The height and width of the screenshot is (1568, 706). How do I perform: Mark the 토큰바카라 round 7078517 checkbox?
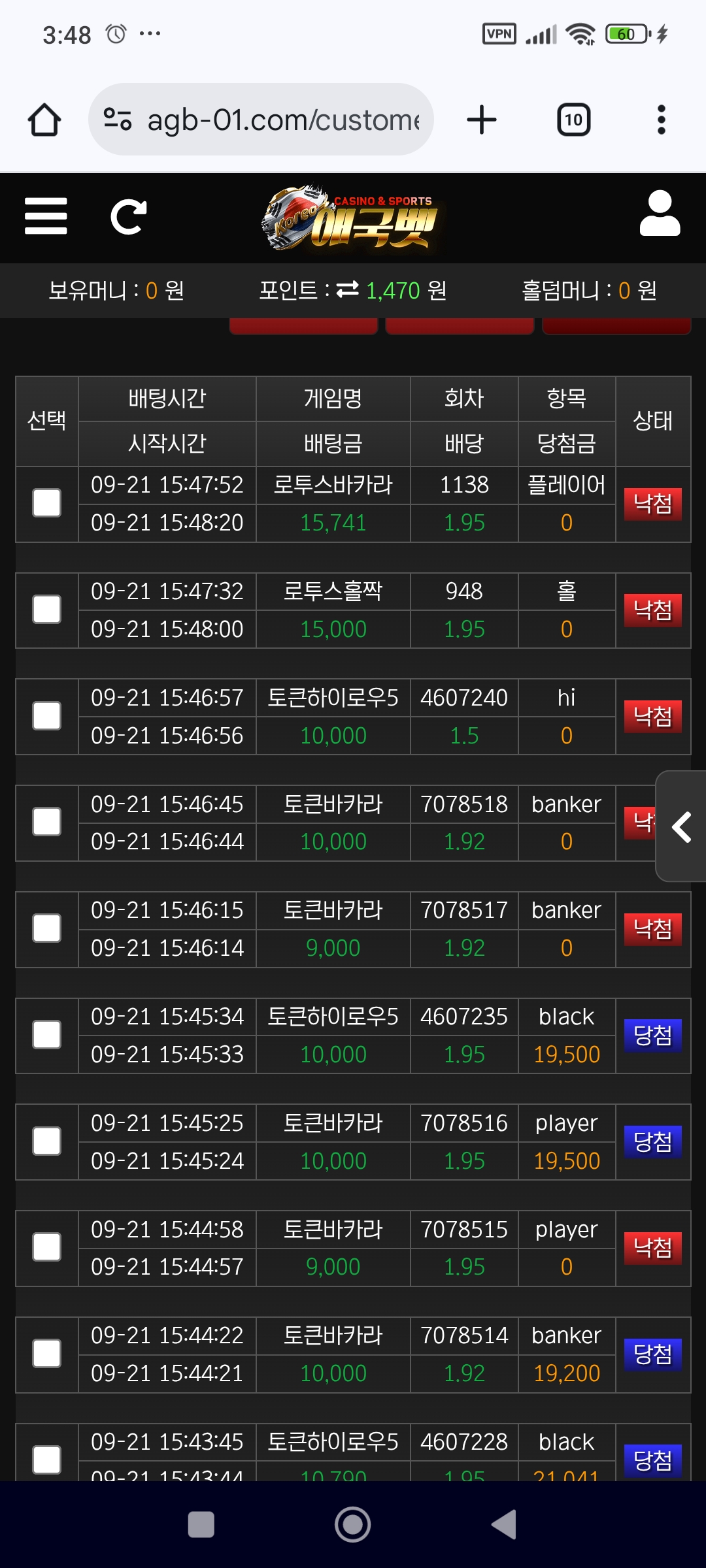pos(47,928)
